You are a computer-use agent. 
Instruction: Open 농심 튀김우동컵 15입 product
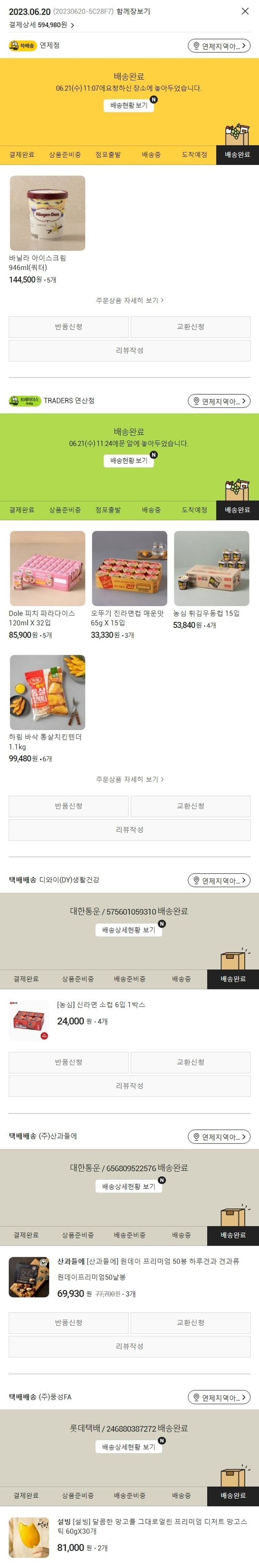(x=211, y=569)
